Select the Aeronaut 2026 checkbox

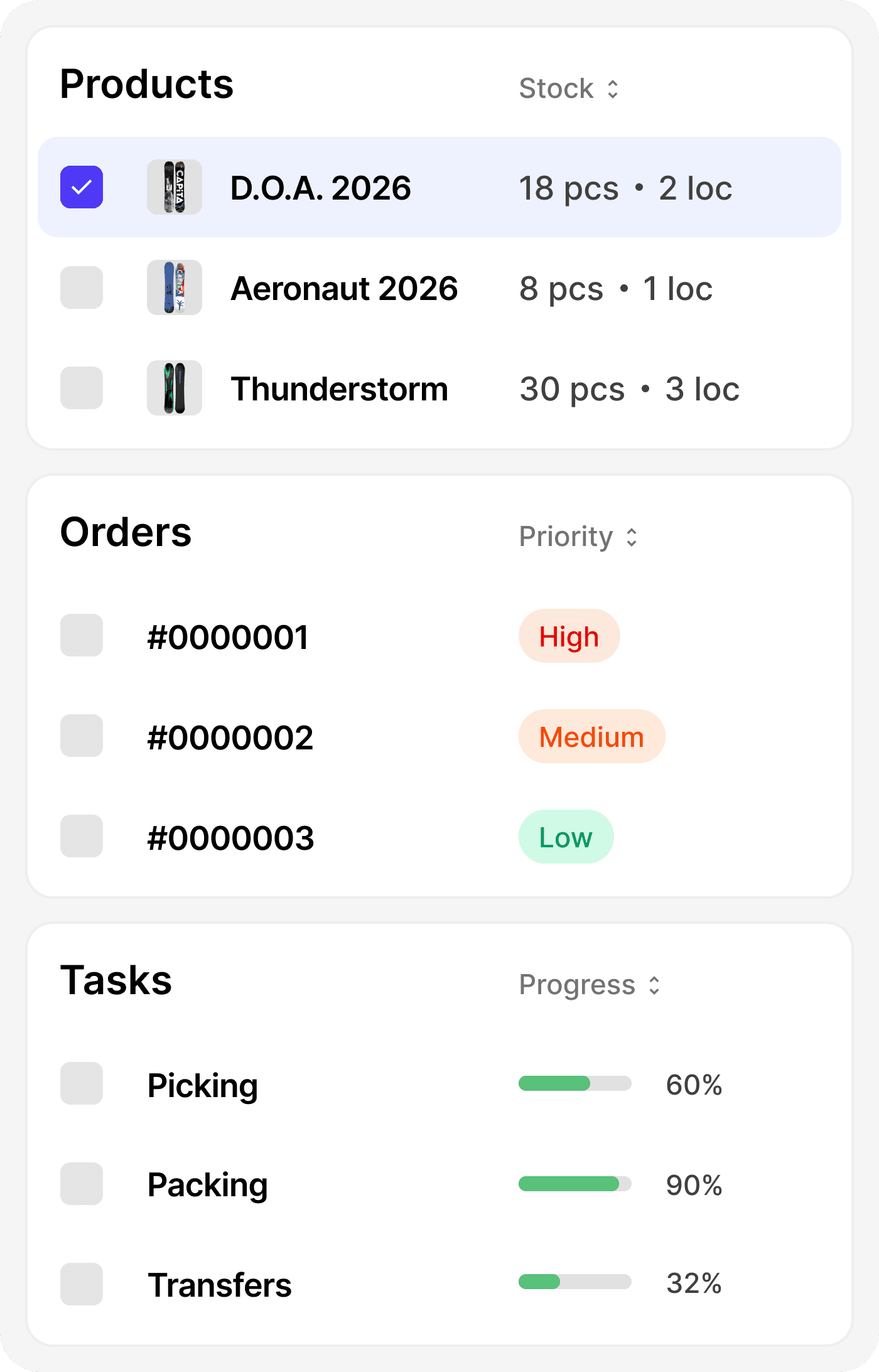tap(81, 287)
